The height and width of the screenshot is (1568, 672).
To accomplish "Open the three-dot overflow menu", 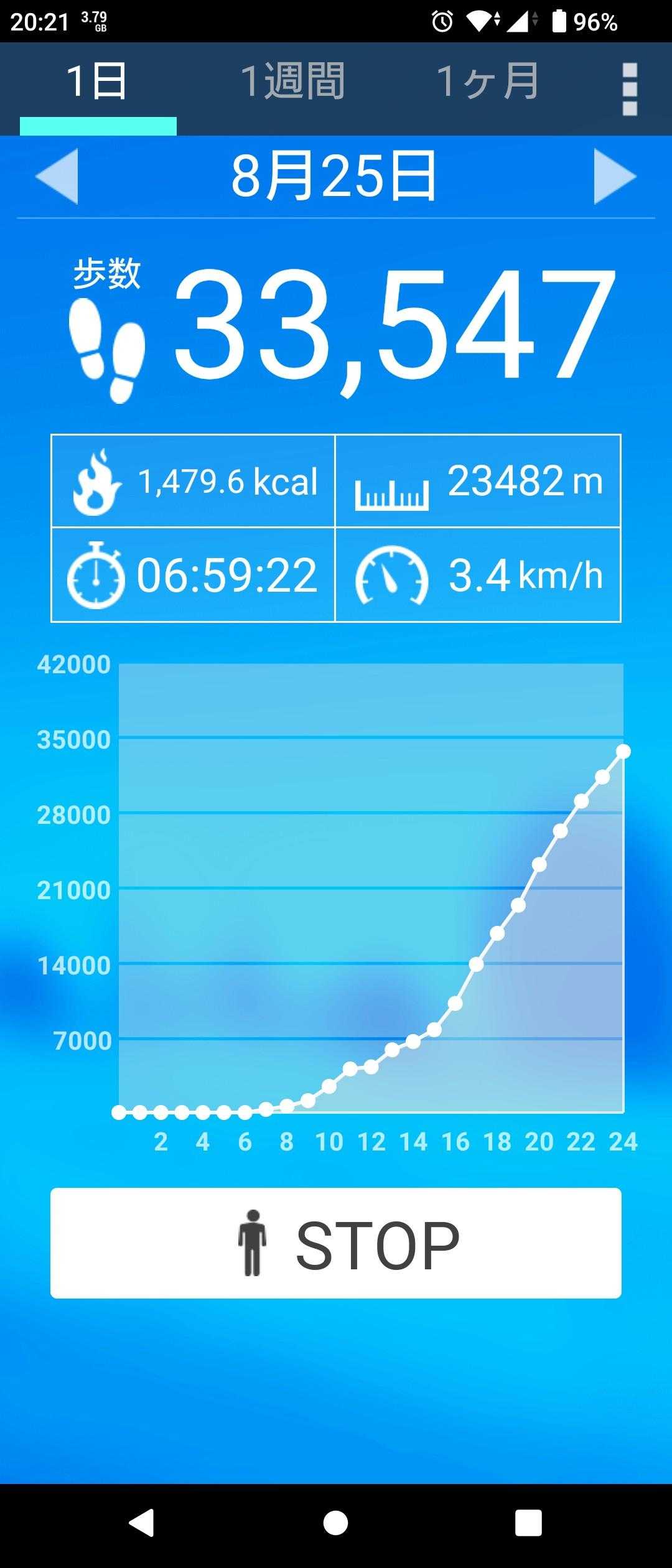I will 629,89.
